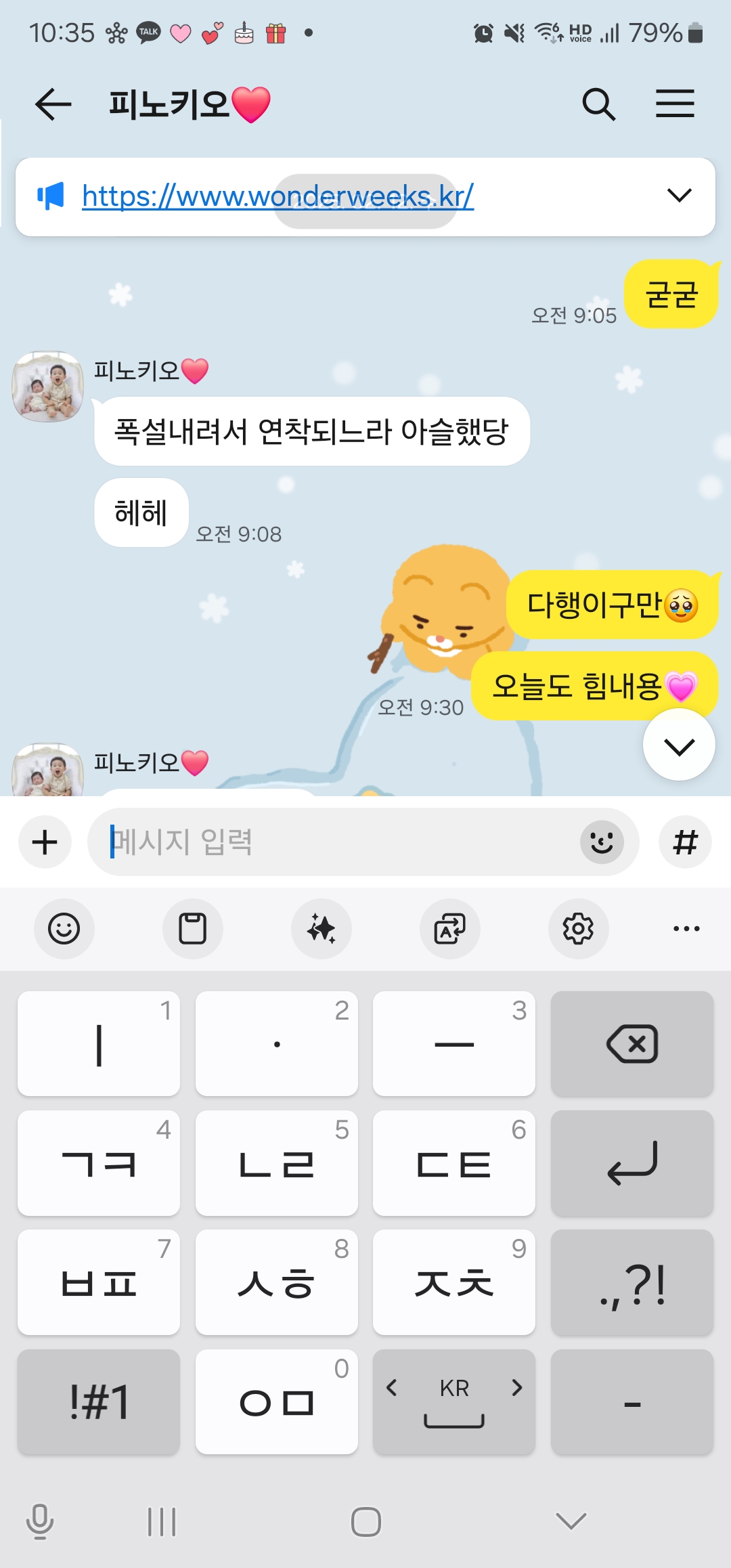731x1568 pixels.
Task: Focus the 메시지 입력 text field
Action: click(338, 842)
